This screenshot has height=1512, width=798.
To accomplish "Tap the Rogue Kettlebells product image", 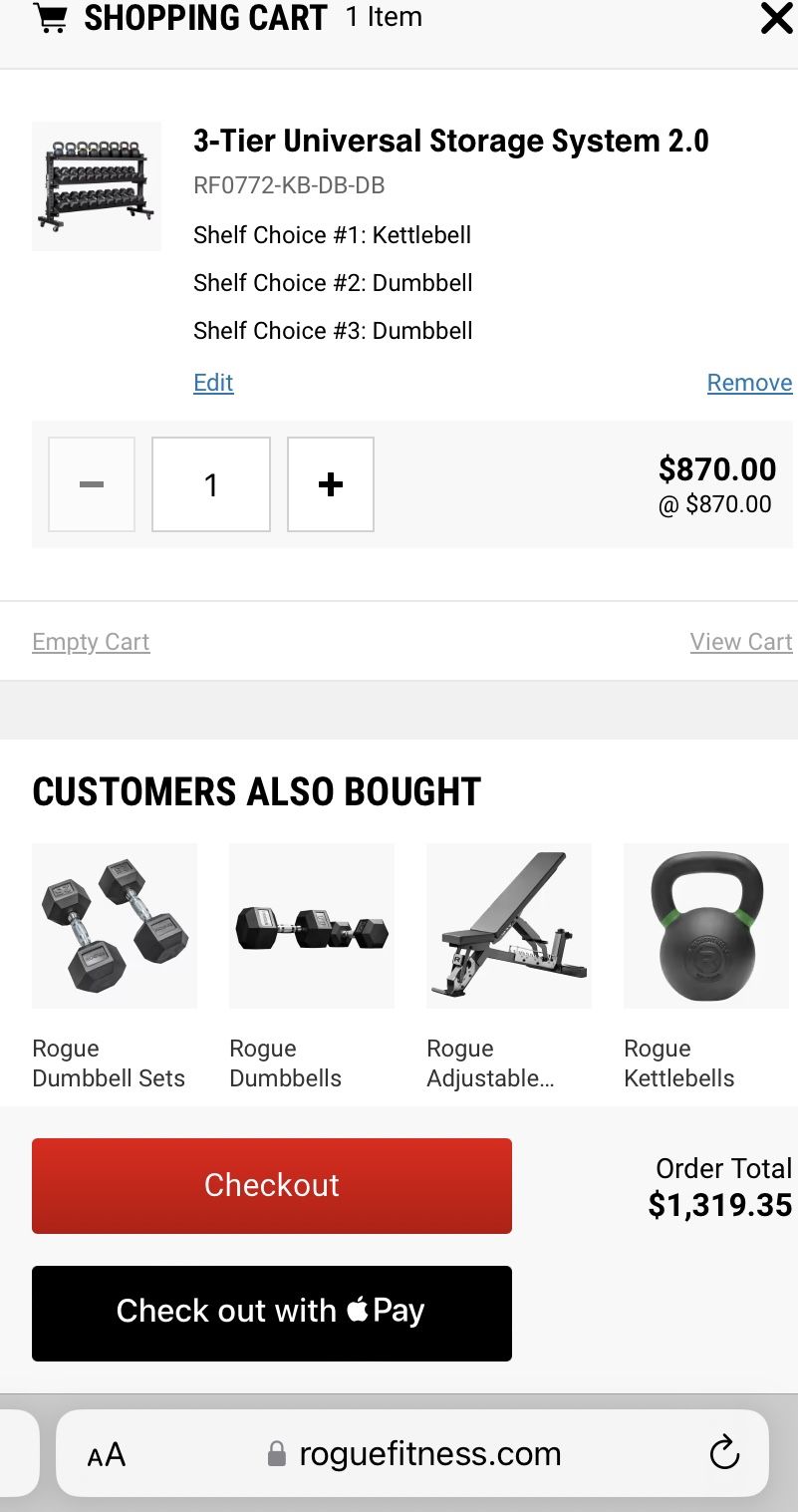I will (x=705, y=925).
